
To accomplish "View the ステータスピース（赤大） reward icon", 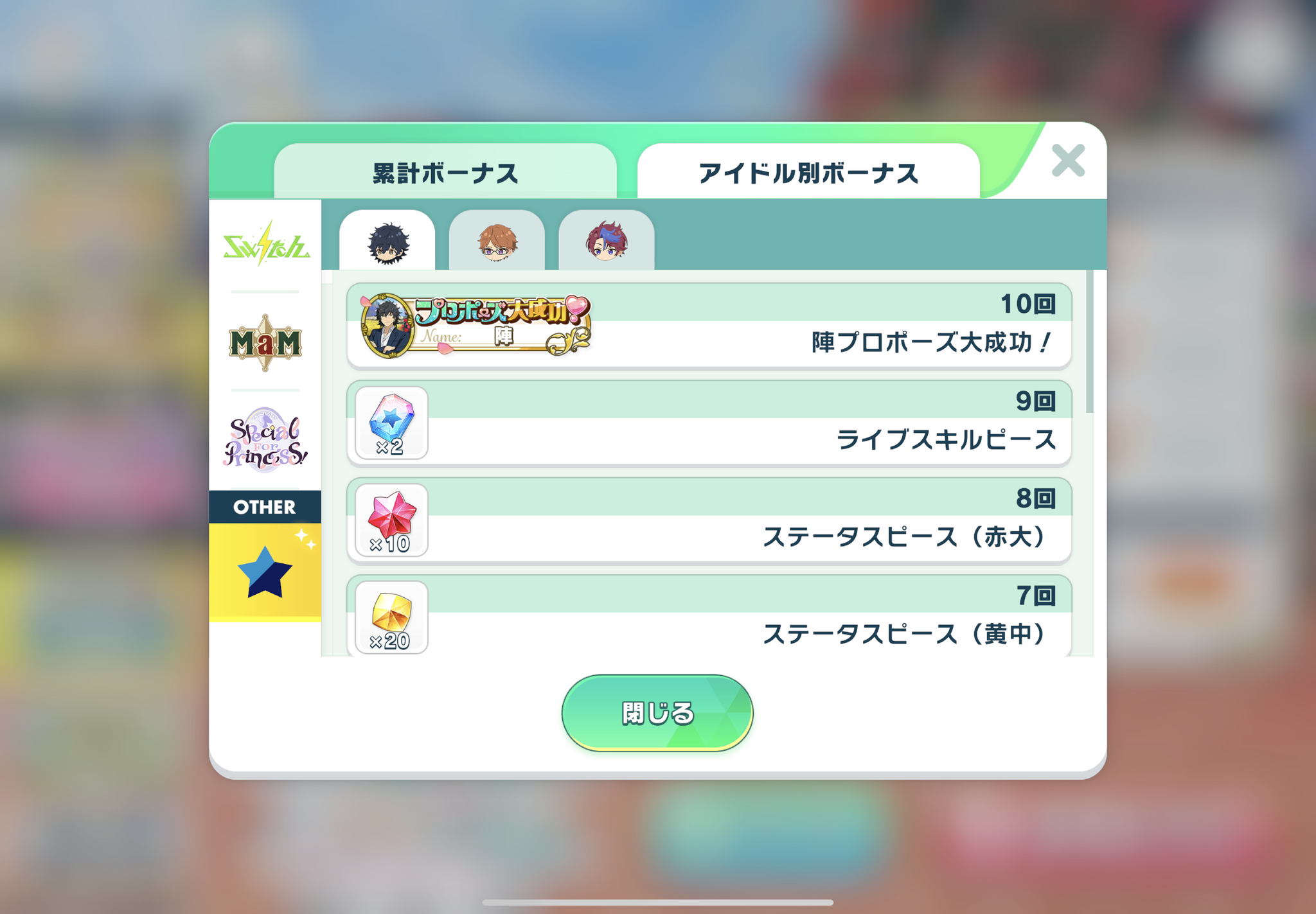I will 391,520.
